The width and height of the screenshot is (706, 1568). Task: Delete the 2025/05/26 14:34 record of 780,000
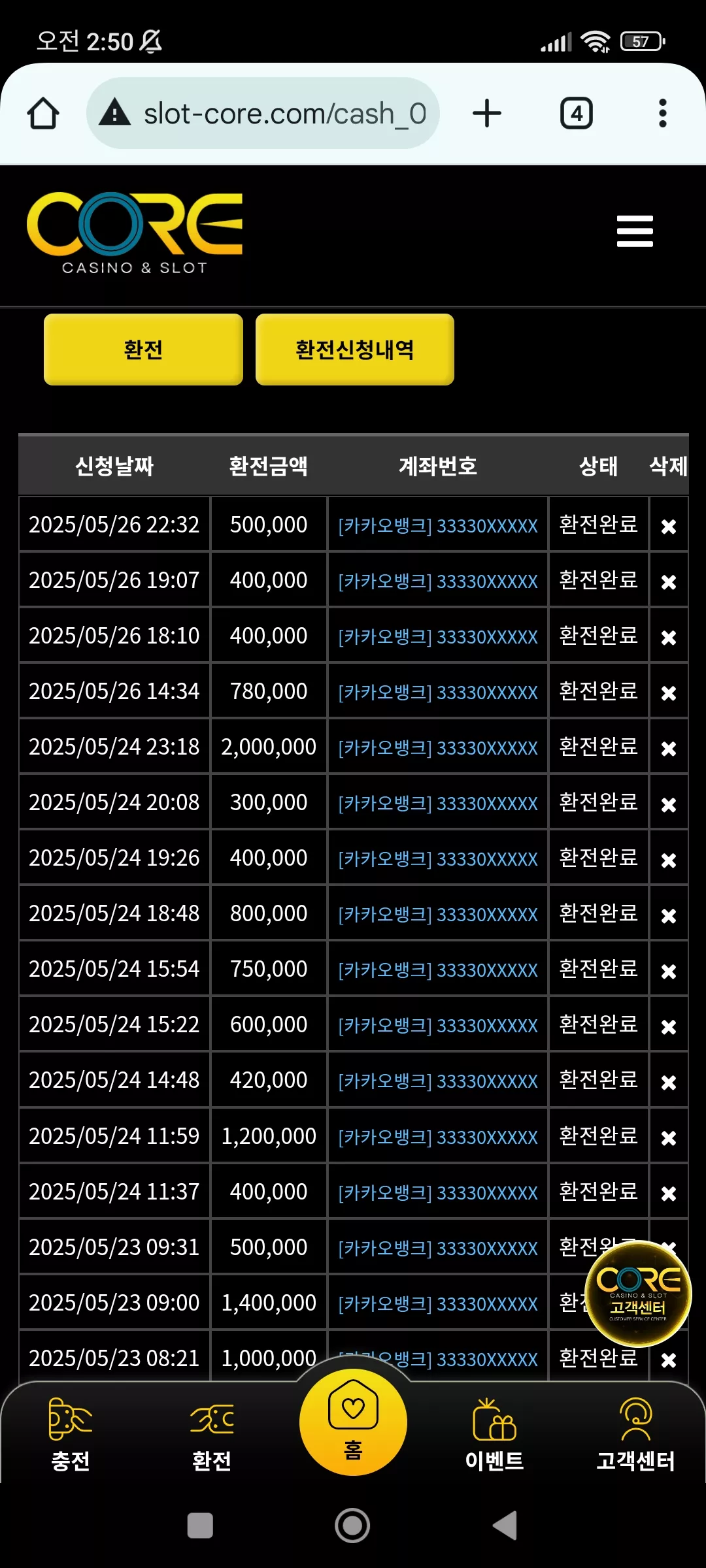coord(668,693)
